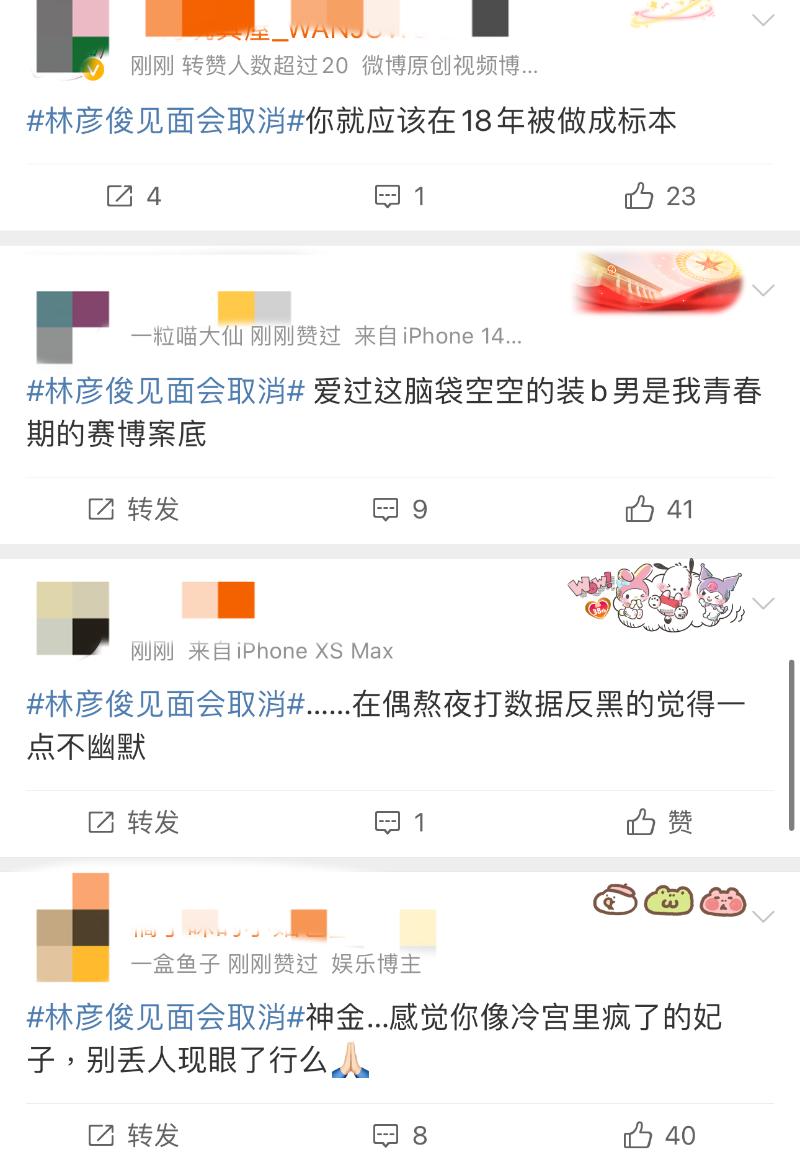Image resolution: width=800 pixels, height=1165 pixels.
Task: Repost the 做成标本 post with 4 reposts
Action: [x=133, y=196]
